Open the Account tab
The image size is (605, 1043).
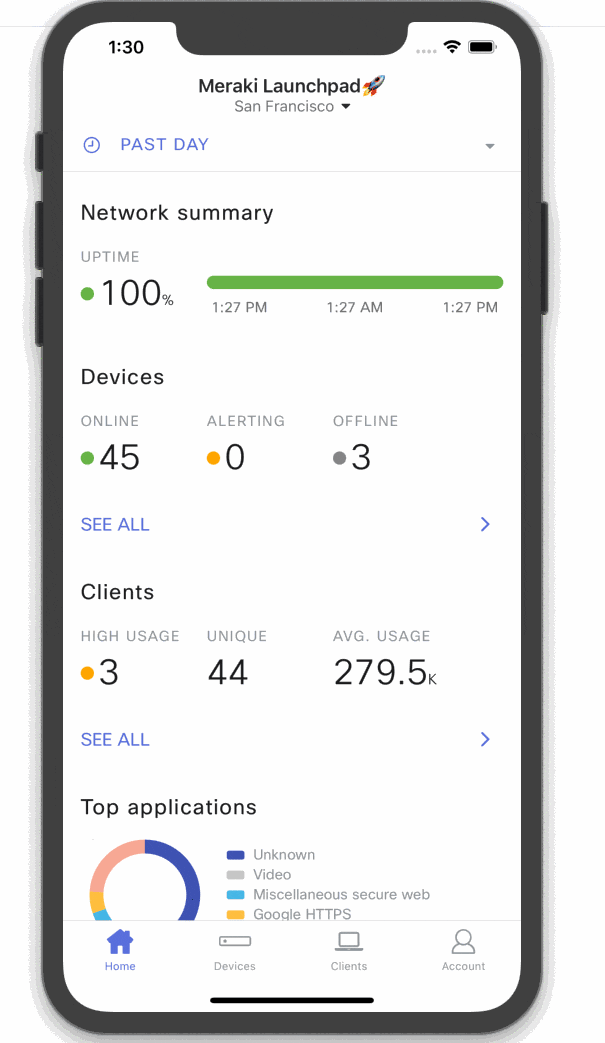463,952
